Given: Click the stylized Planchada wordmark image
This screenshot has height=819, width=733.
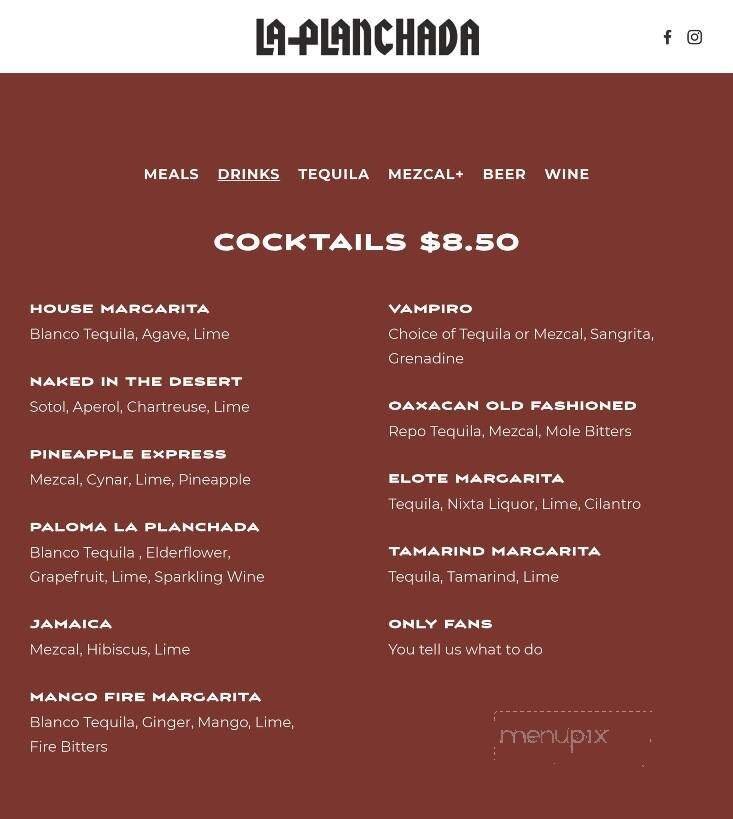Looking at the screenshot, I should 367,37.
